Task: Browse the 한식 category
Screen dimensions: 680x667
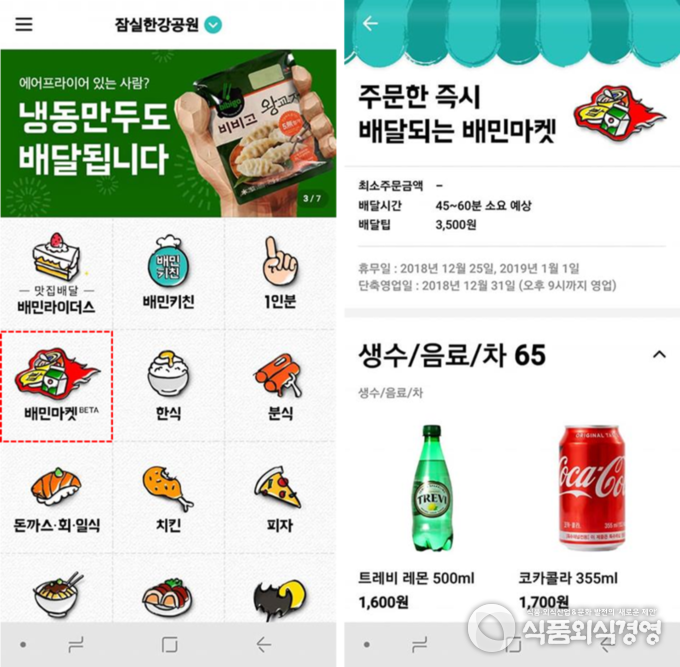Action: [x=168, y=385]
